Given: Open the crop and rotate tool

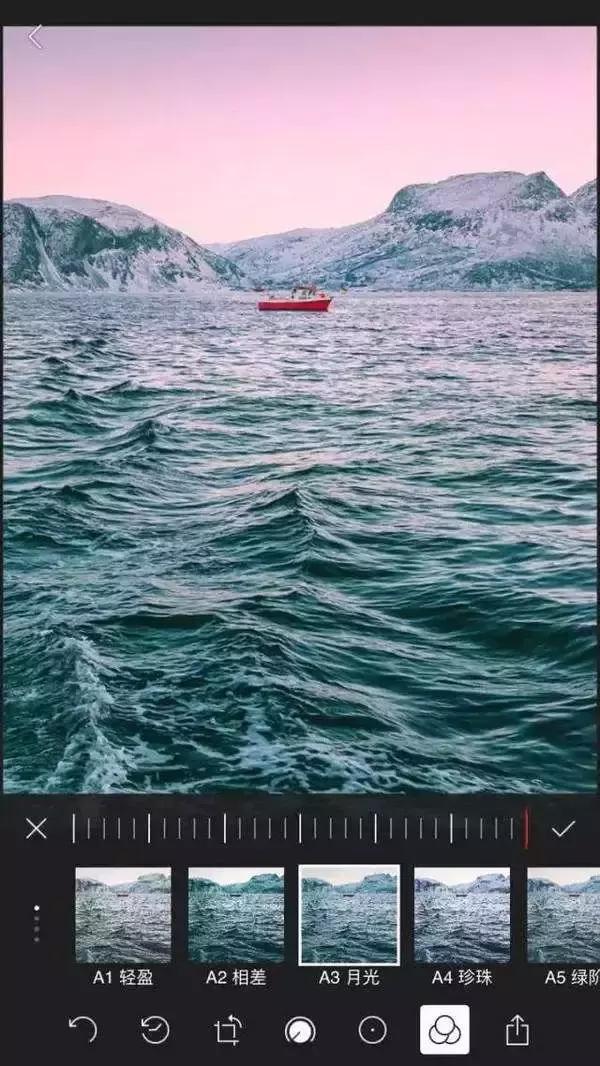Looking at the screenshot, I should (228, 1030).
